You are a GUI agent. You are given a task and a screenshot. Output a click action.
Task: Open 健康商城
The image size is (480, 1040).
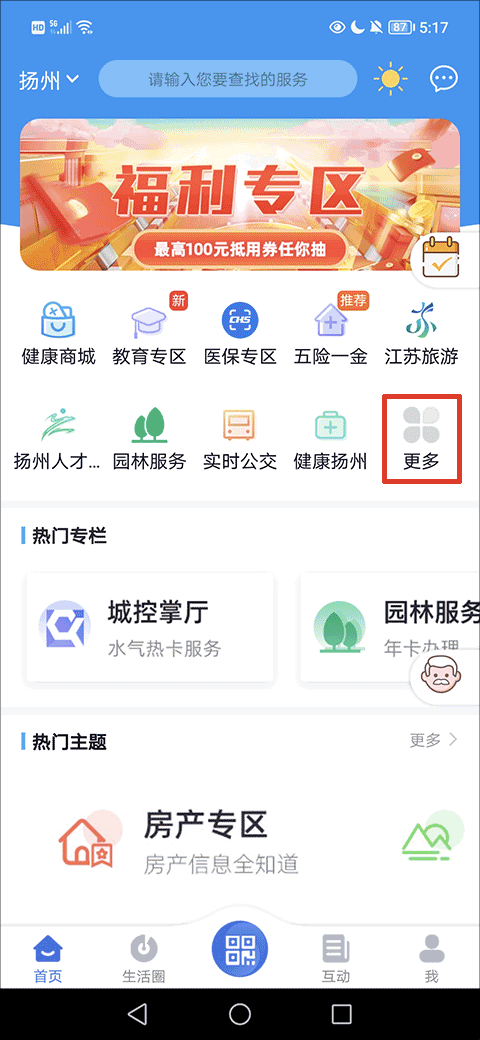[x=58, y=332]
